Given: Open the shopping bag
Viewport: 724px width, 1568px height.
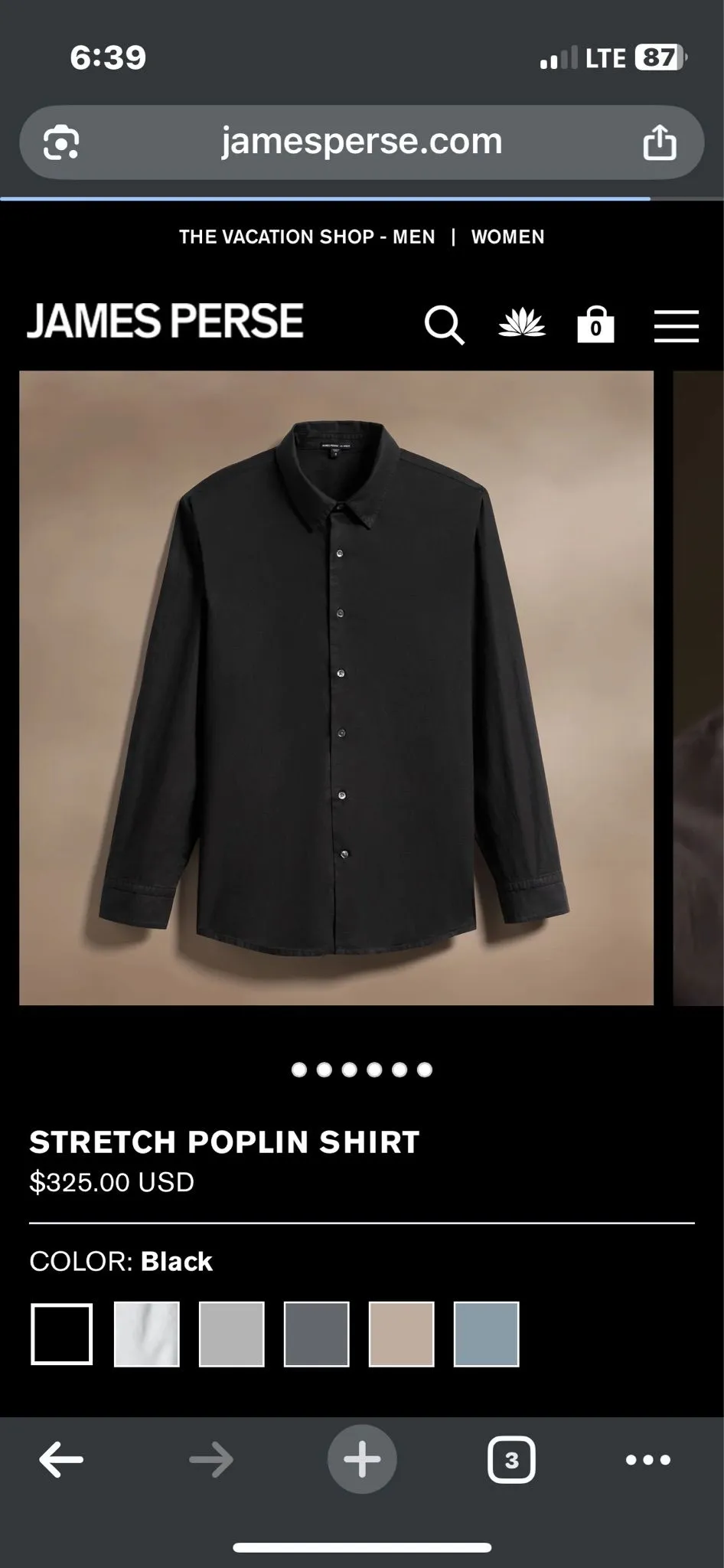Looking at the screenshot, I should 595,325.
